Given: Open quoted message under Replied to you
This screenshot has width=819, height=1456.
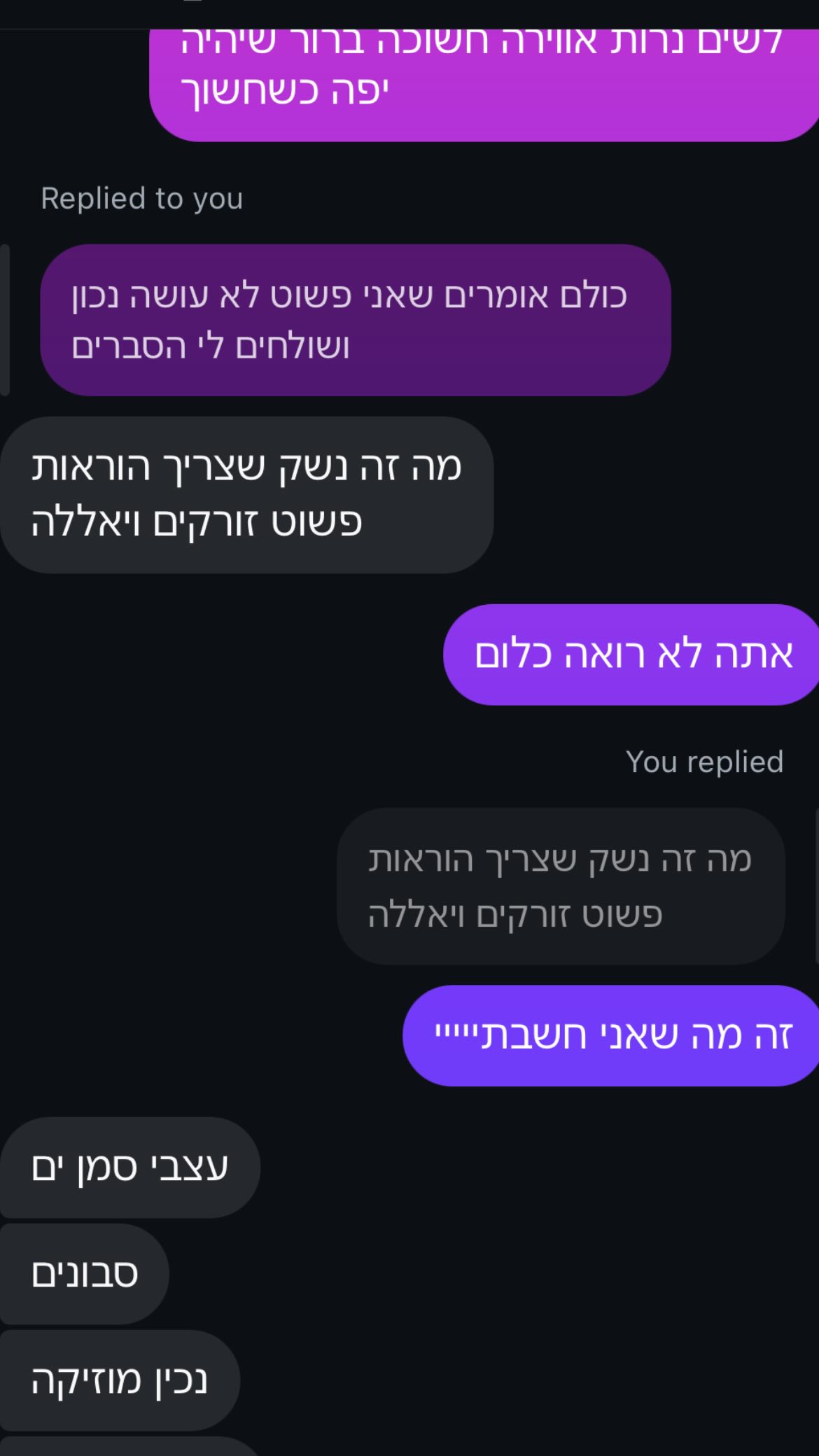Looking at the screenshot, I should [x=355, y=320].
